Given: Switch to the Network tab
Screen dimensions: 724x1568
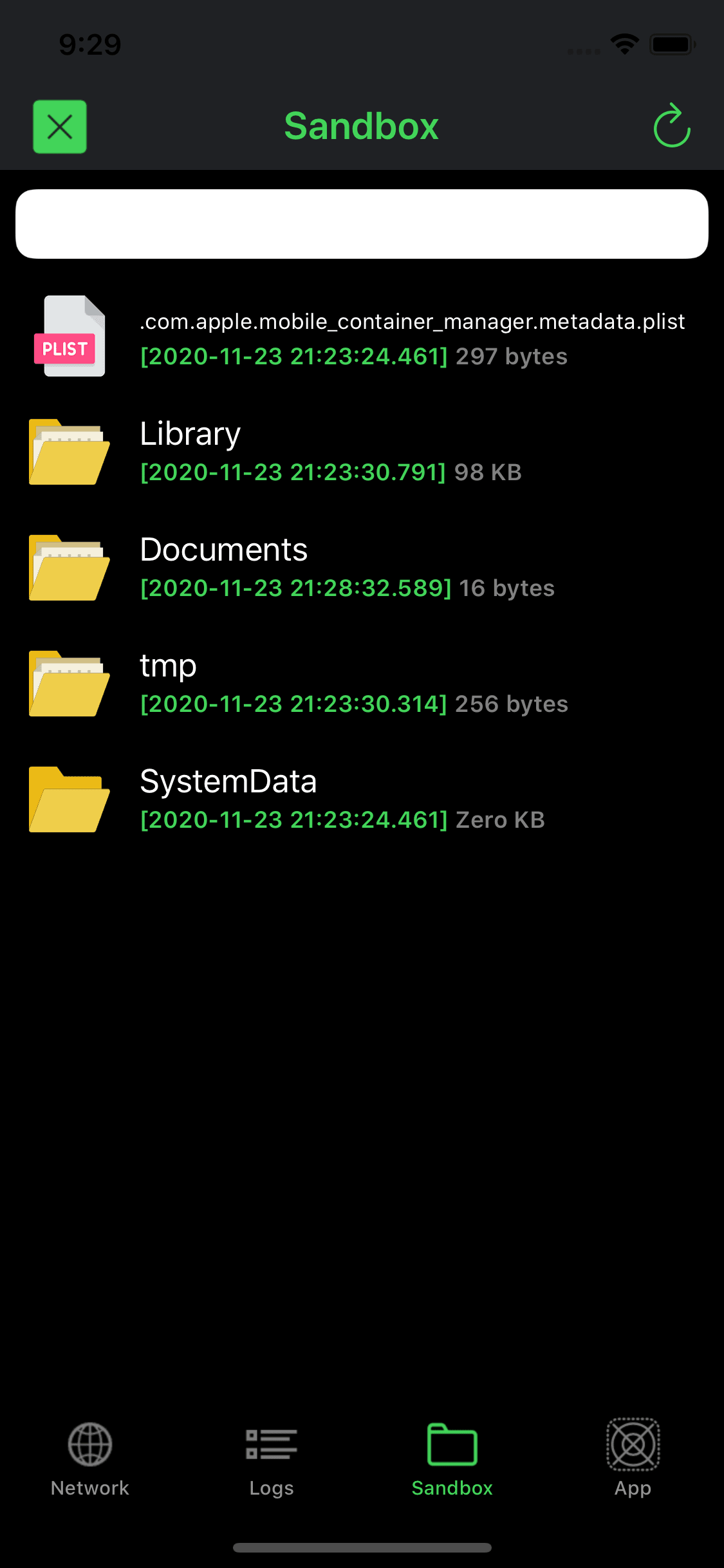Looking at the screenshot, I should coord(90,1459).
